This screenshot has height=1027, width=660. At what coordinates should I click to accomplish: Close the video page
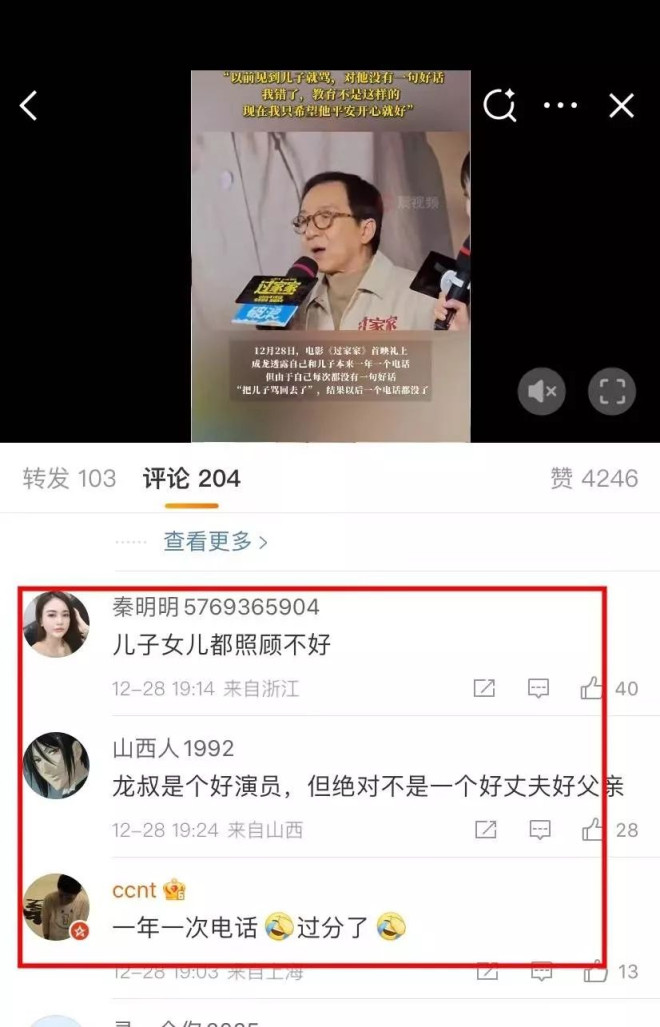[622, 105]
